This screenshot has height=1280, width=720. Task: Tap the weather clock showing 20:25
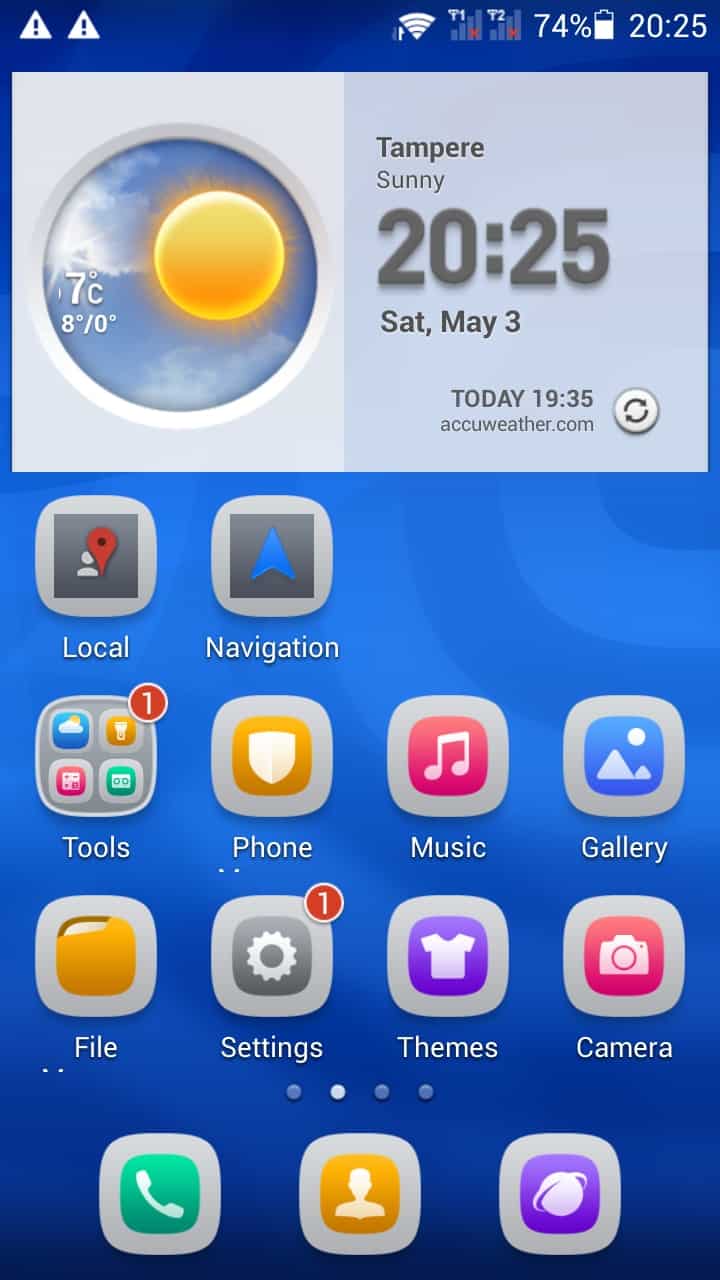tap(493, 249)
